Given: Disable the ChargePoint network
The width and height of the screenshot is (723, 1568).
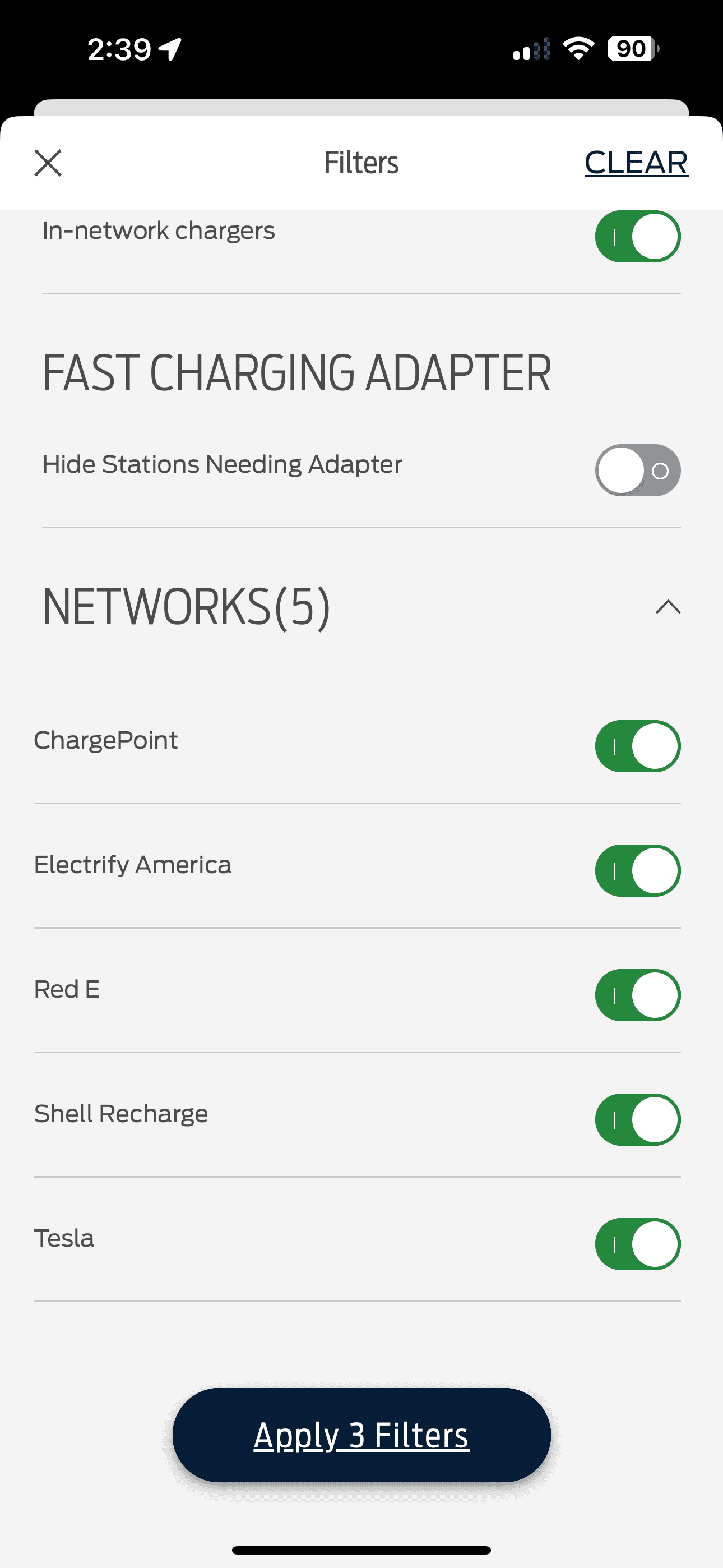Looking at the screenshot, I should point(637,746).
